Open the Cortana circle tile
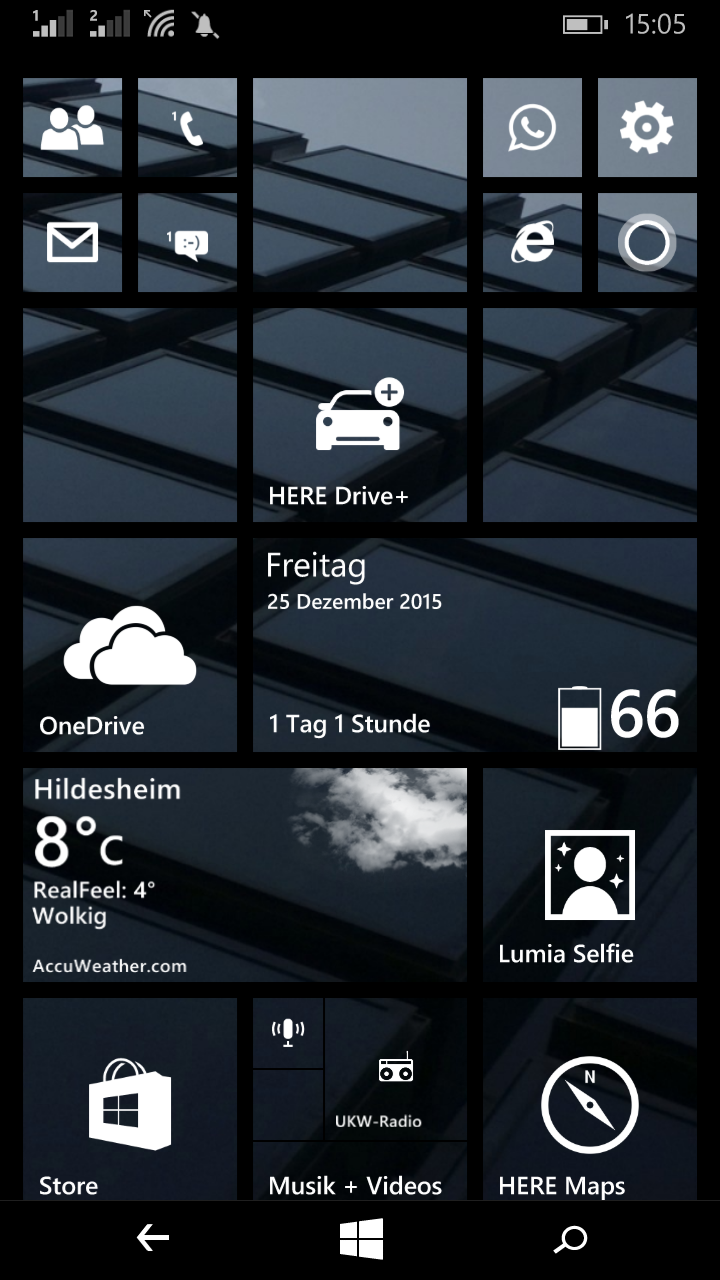Image resolution: width=720 pixels, height=1280 pixels. pyautogui.click(x=647, y=242)
